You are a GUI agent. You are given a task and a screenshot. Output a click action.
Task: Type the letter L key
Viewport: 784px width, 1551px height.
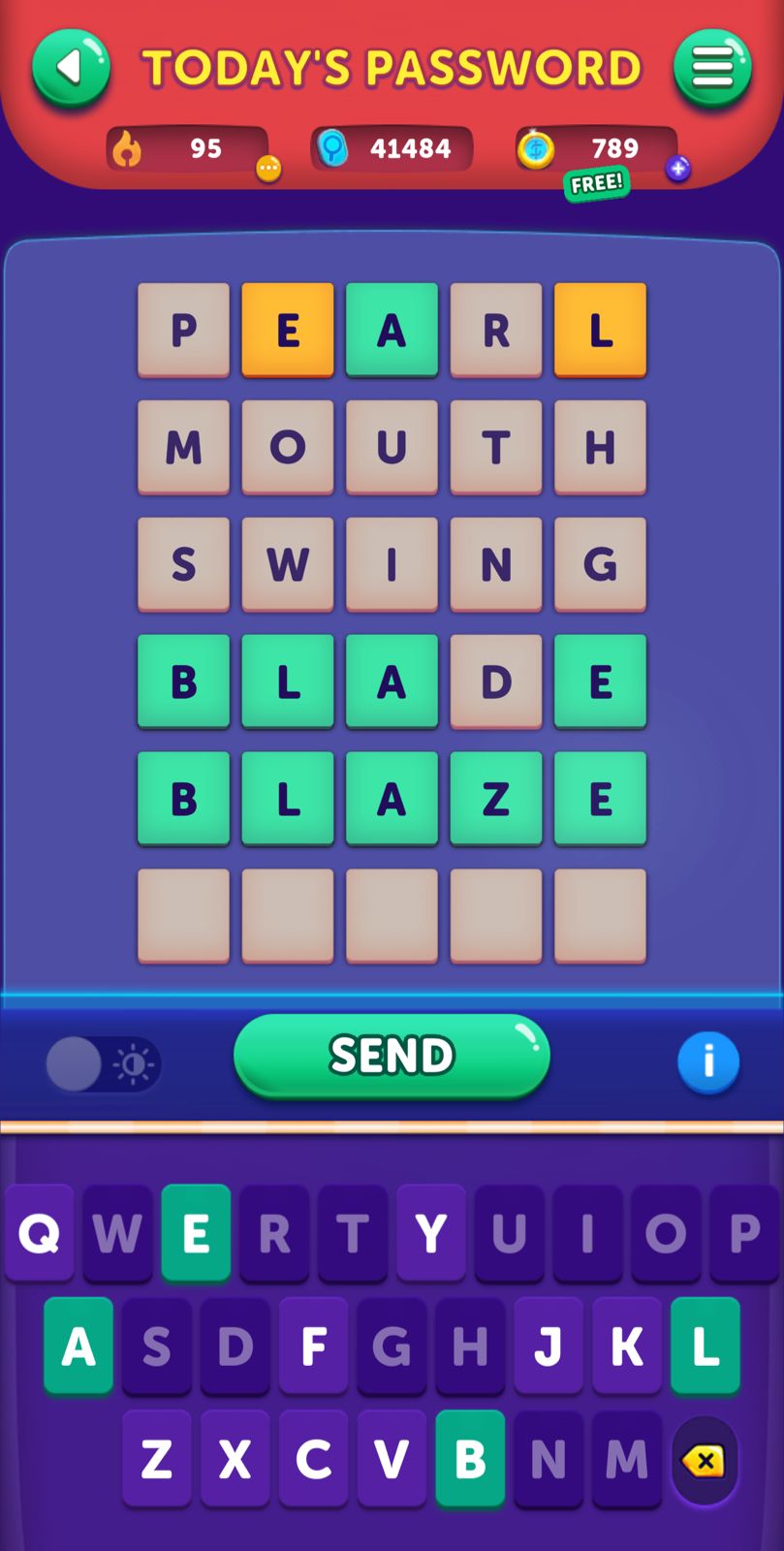tap(705, 1346)
